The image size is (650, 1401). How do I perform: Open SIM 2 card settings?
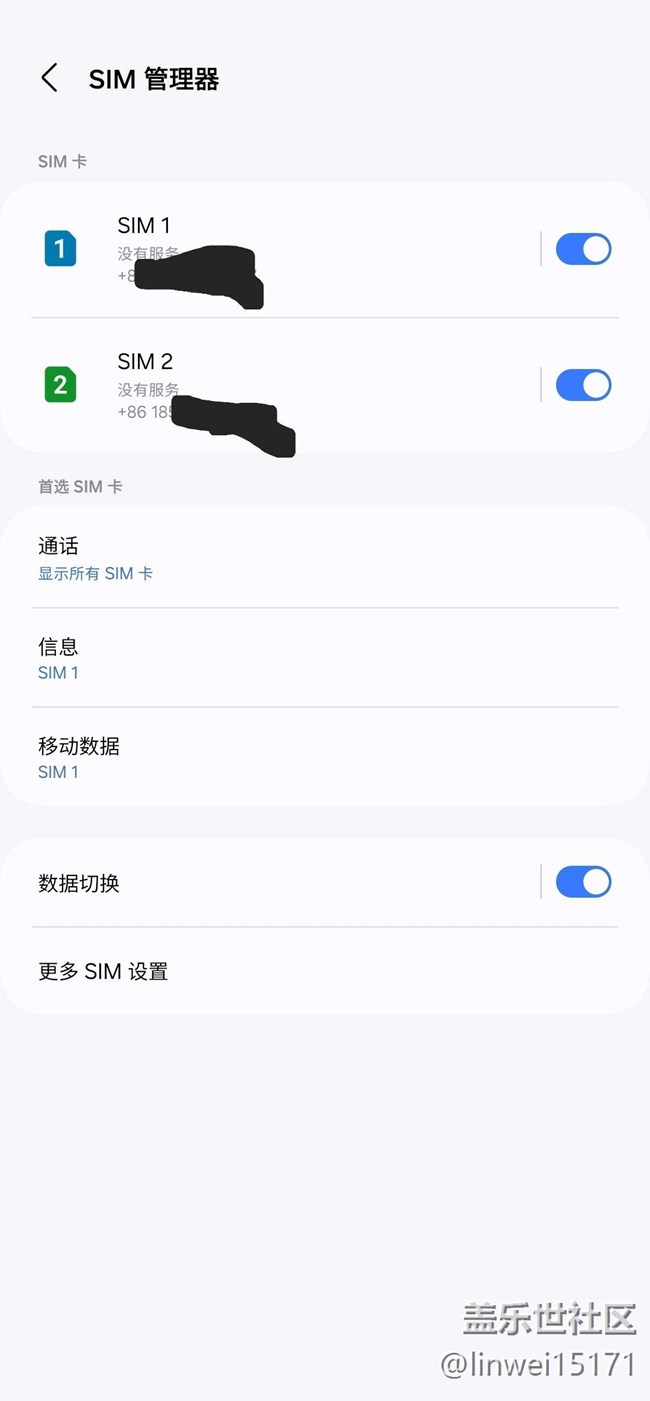pyautogui.click(x=270, y=385)
